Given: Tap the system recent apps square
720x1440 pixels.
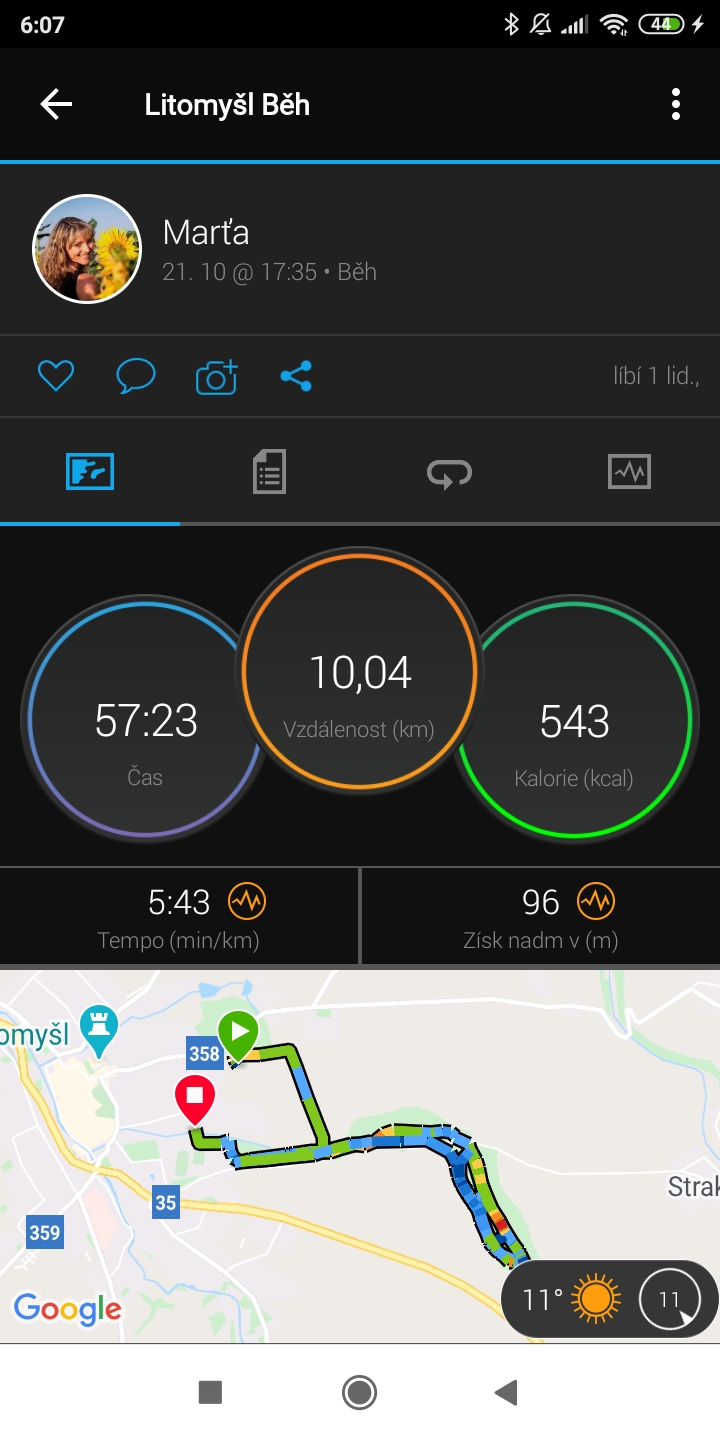Looking at the screenshot, I should [210, 1392].
